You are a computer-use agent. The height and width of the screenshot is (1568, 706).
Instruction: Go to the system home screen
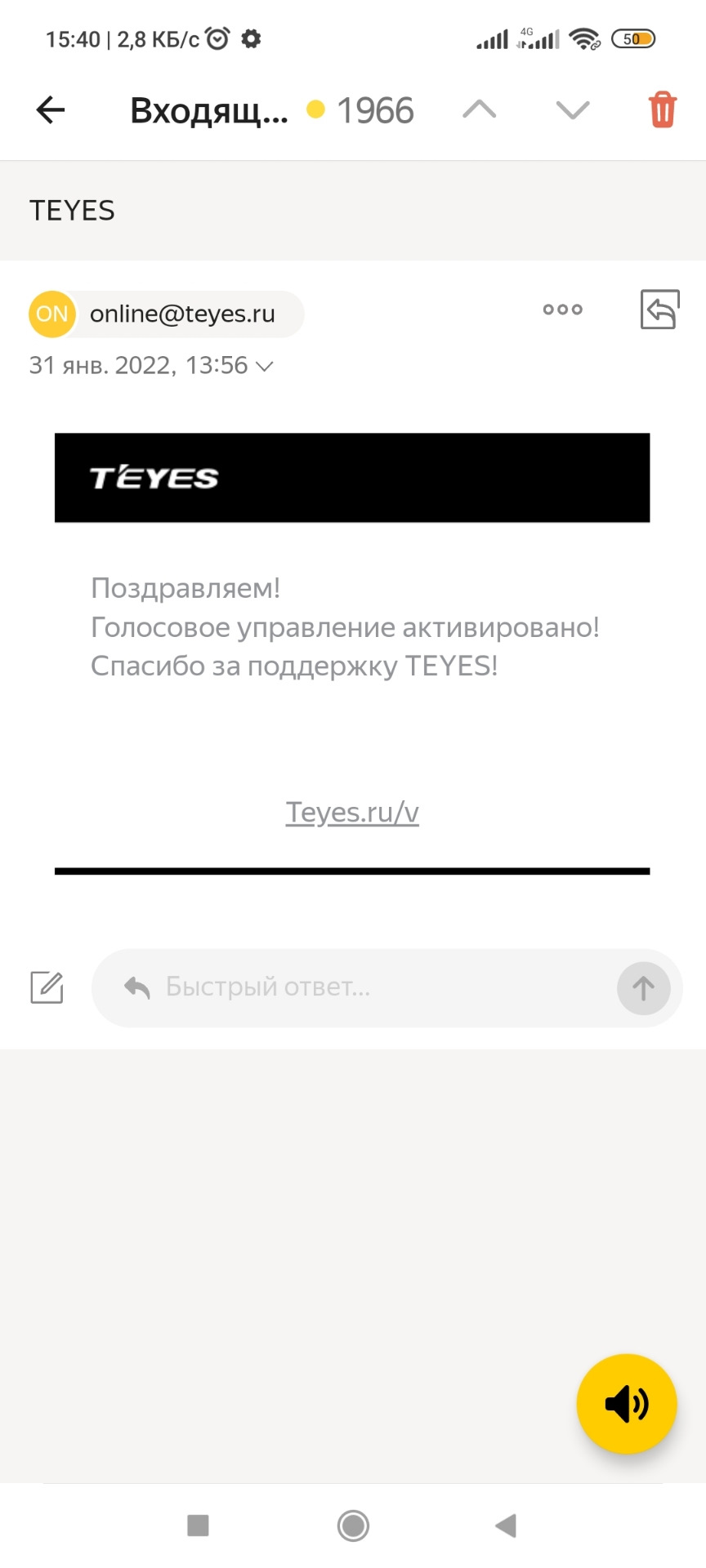[x=353, y=1525]
